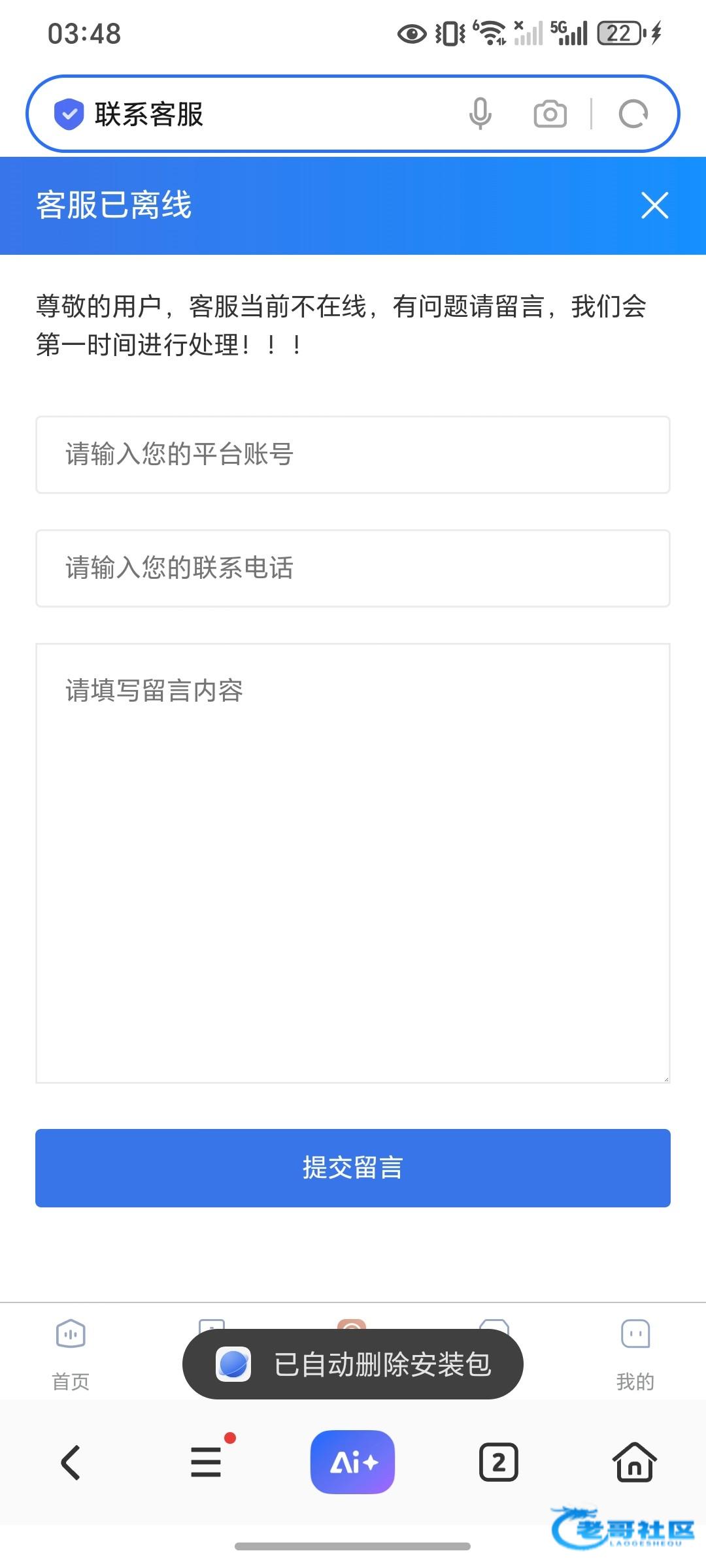
Task: Open the browser menu with three lines
Action: pyautogui.click(x=206, y=1462)
